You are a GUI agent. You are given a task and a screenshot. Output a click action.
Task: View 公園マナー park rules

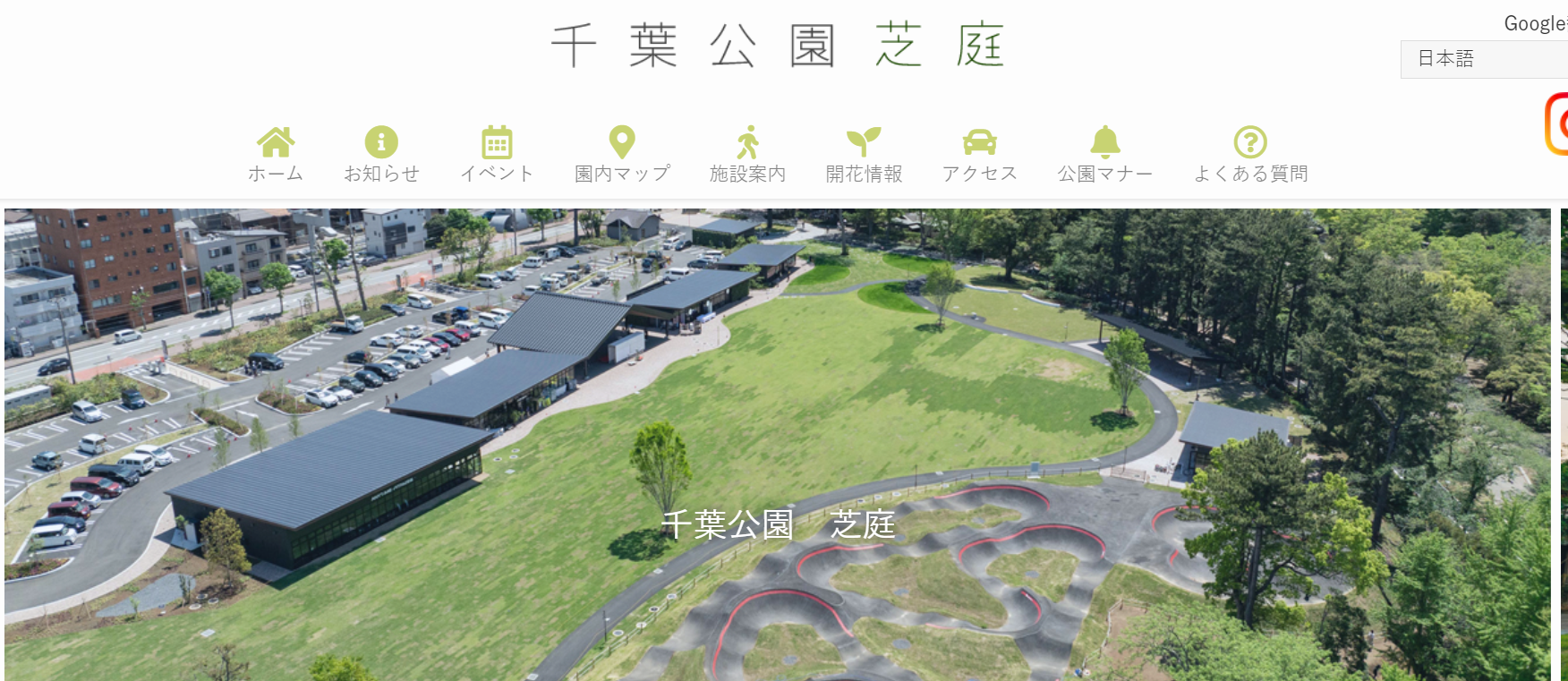coord(1105,155)
